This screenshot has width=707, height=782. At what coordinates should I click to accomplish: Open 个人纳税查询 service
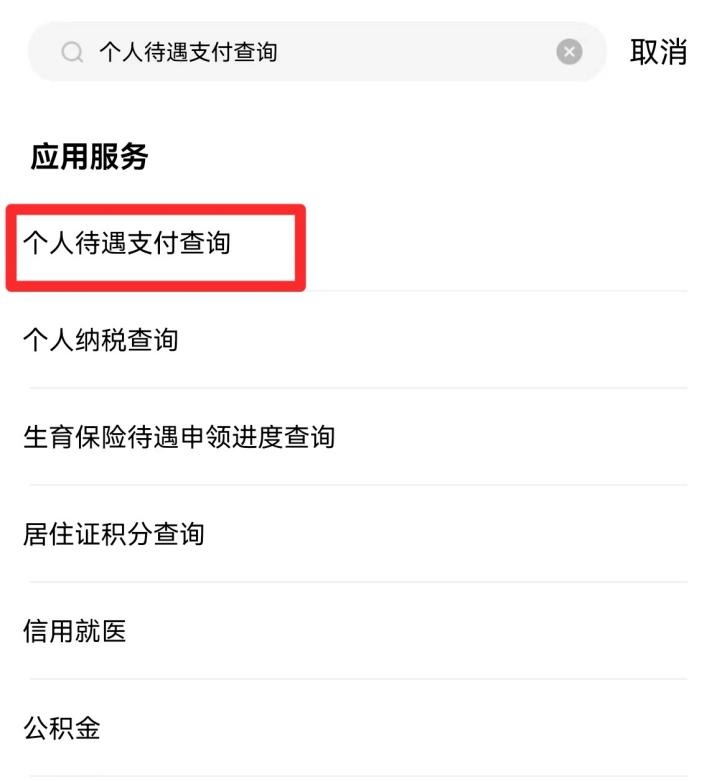pyautogui.click(x=100, y=340)
